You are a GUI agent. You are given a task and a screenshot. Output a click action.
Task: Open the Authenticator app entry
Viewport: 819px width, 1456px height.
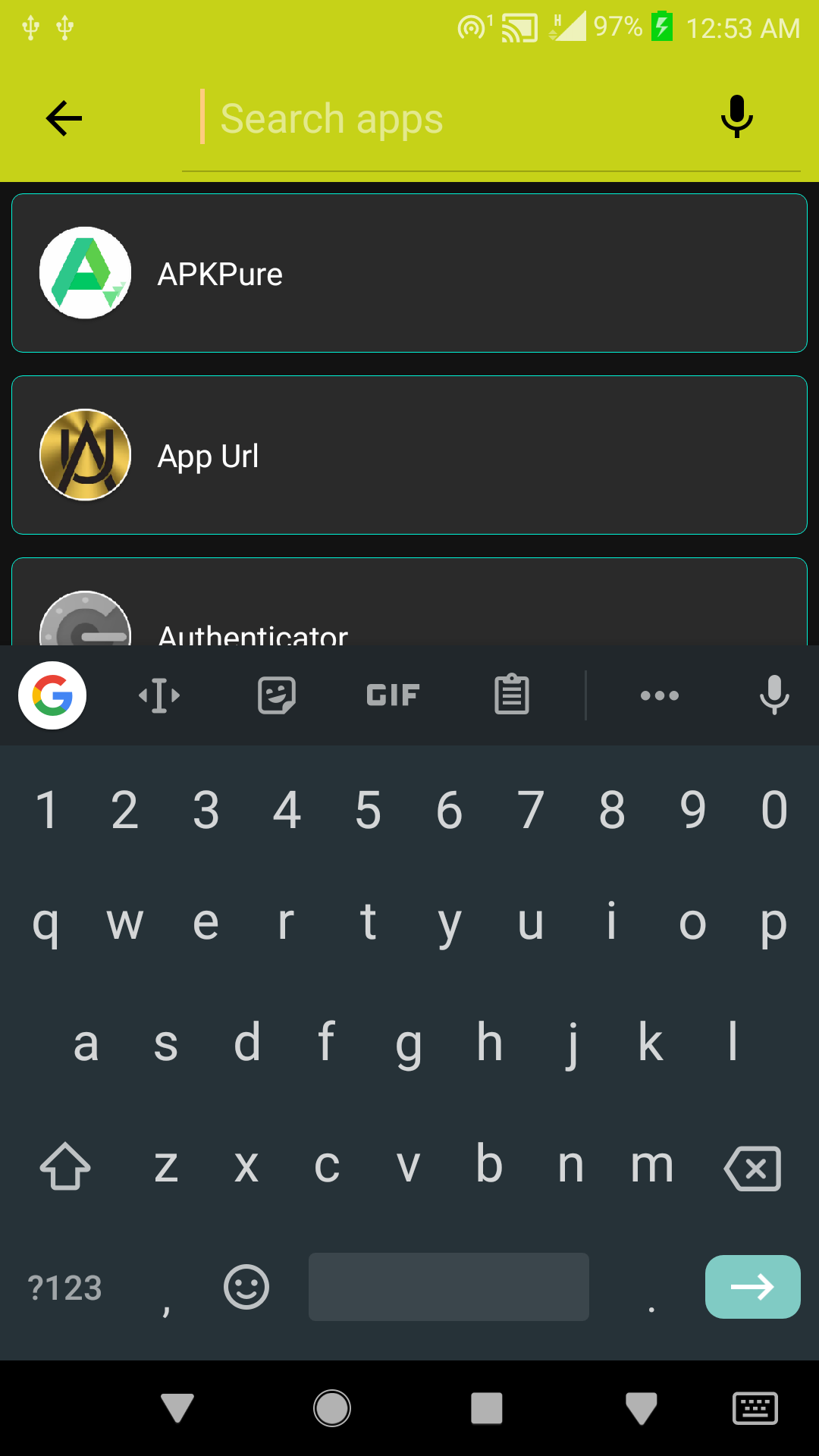pyautogui.click(x=409, y=614)
